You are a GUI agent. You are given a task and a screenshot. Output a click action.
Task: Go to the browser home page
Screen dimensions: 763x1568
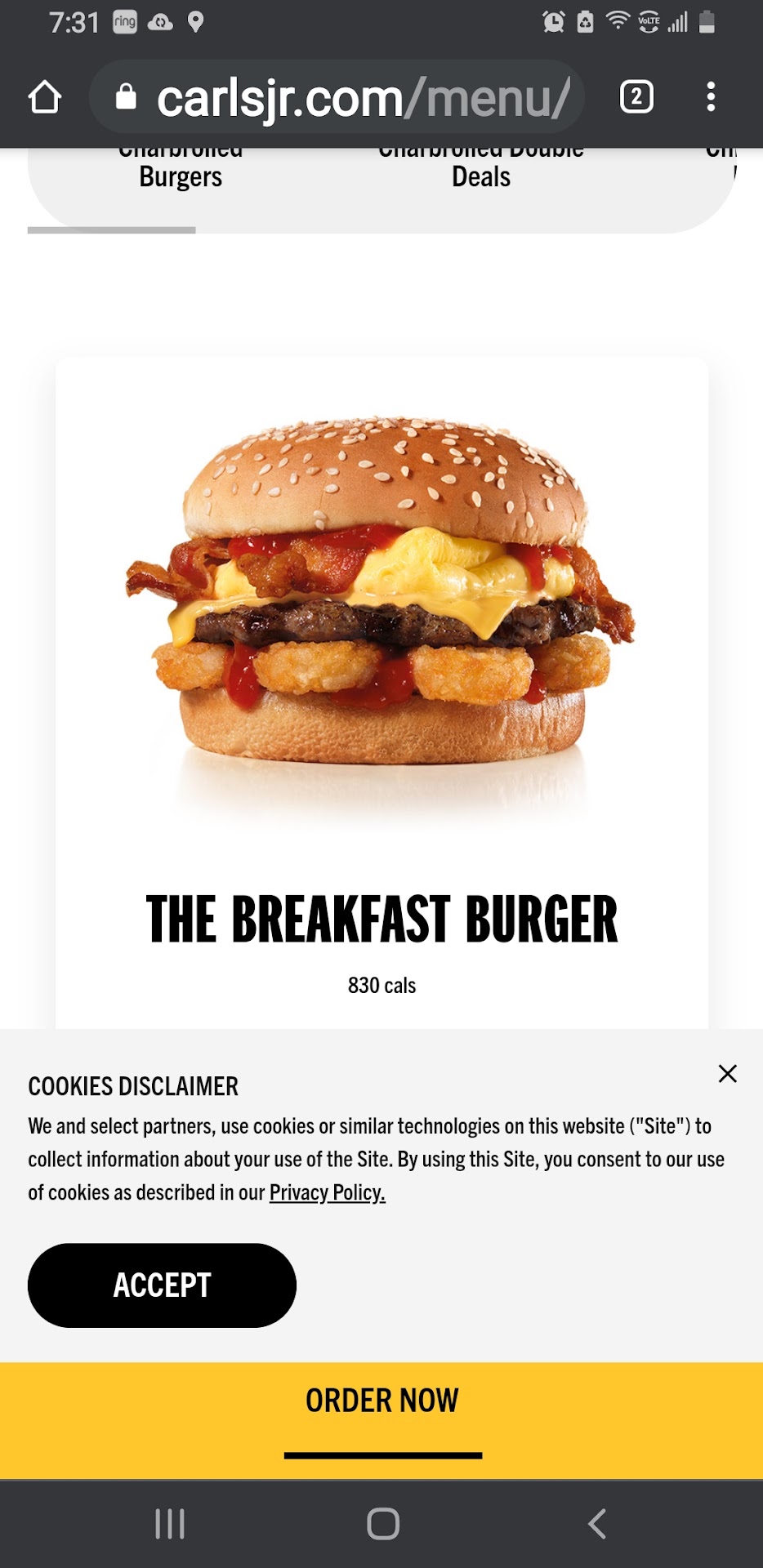click(45, 97)
